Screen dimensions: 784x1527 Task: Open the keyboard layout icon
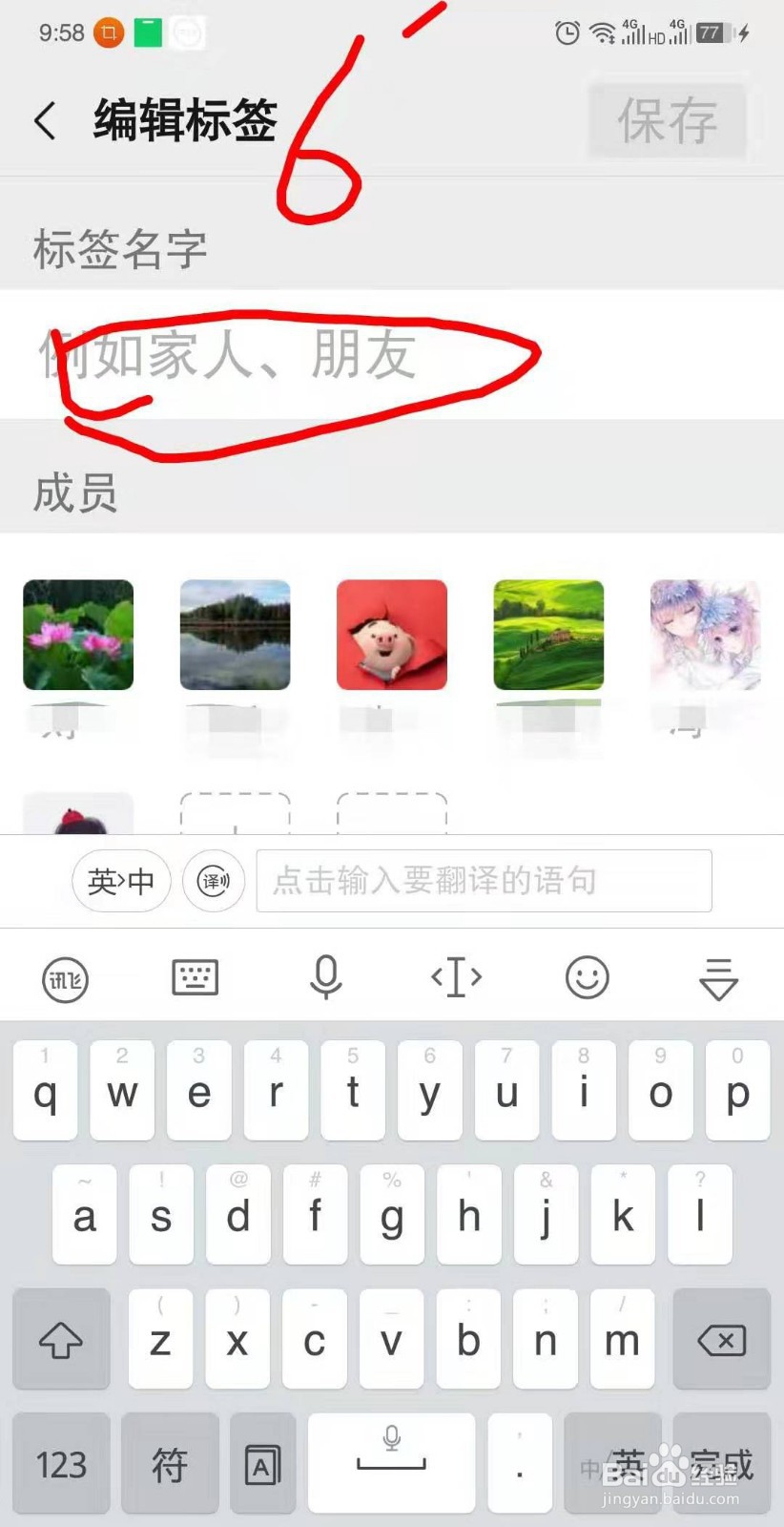click(196, 977)
